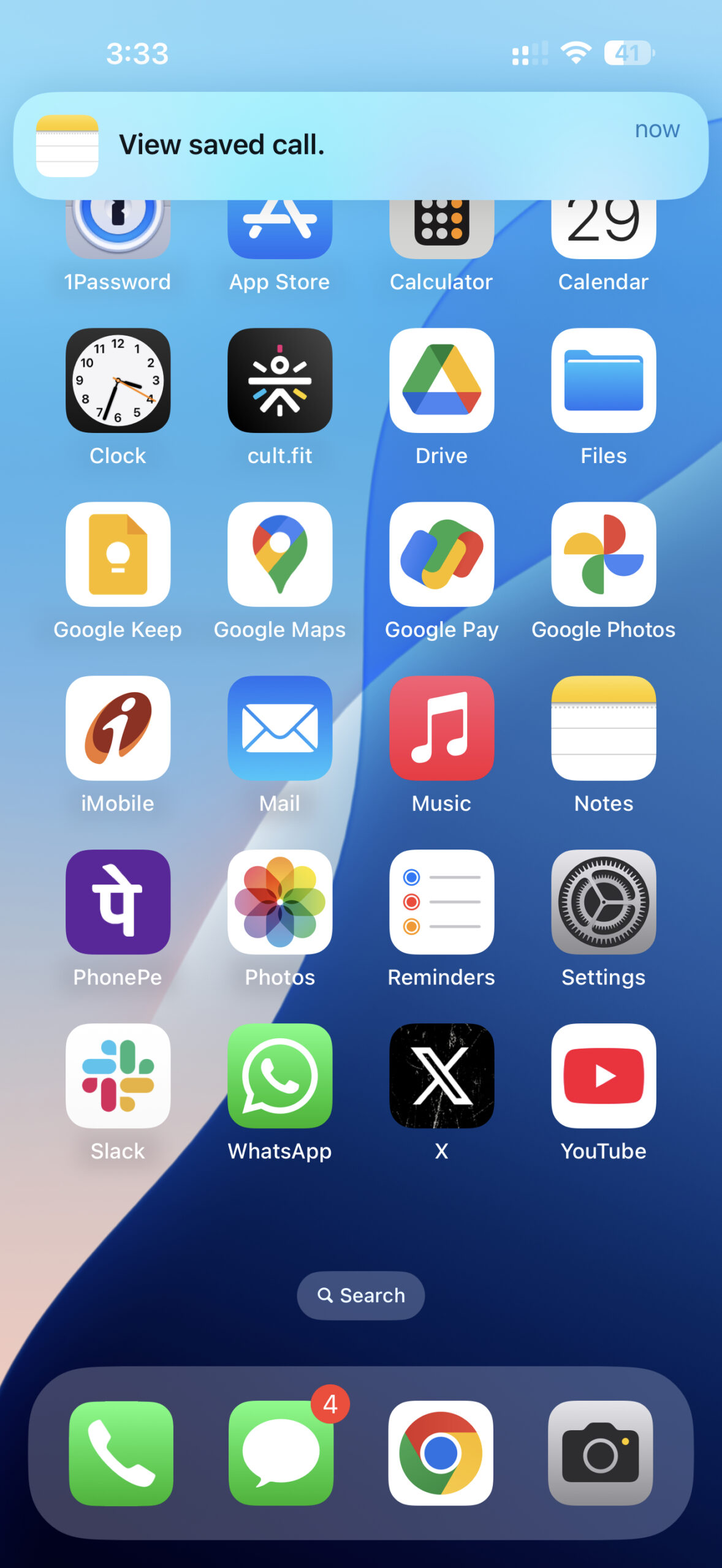Launch the Clock app
Image resolution: width=722 pixels, height=1568 pixels.
118,380
